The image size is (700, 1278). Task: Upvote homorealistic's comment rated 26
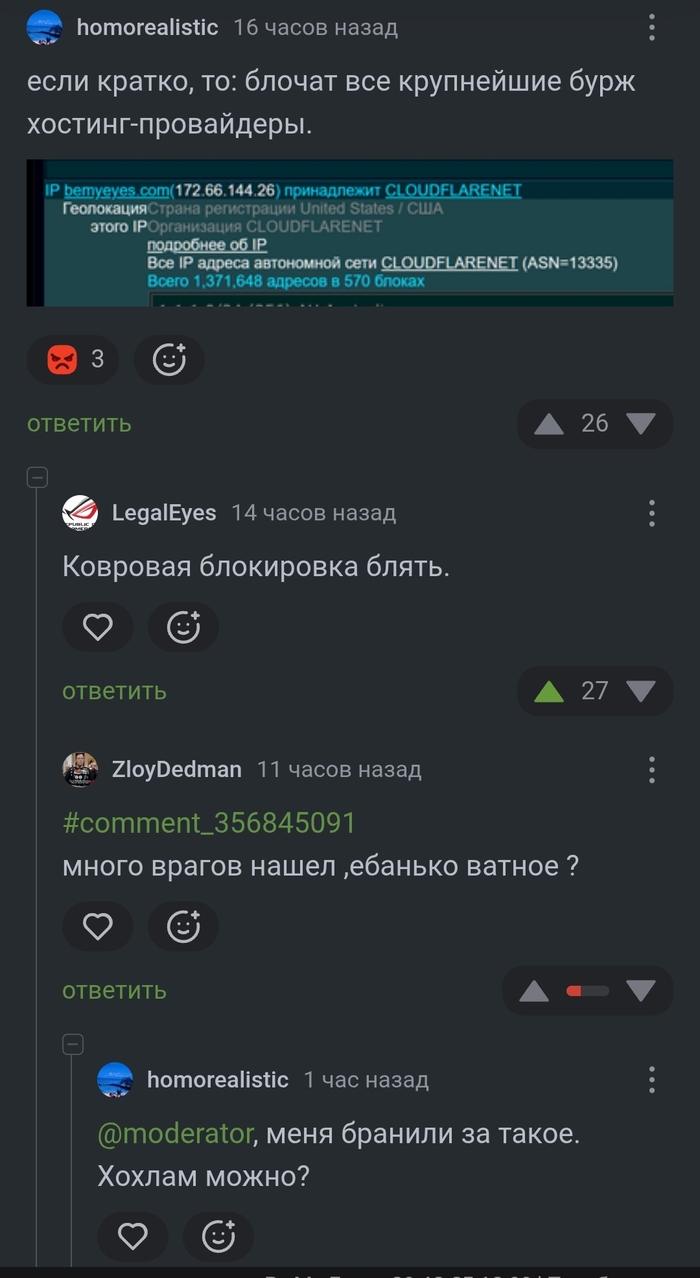pyautogui.click(x=549, y=424)
